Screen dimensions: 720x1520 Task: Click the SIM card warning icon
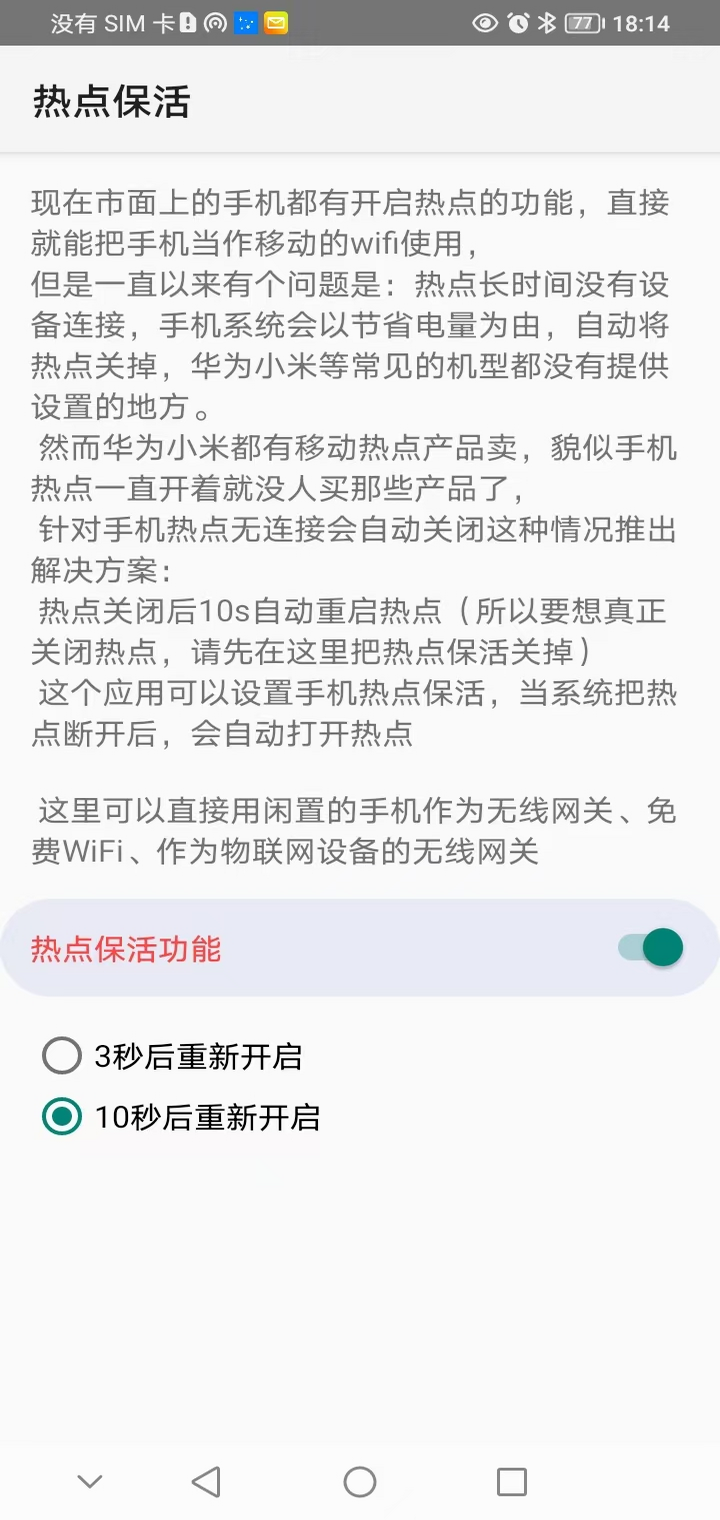[187, 22]
